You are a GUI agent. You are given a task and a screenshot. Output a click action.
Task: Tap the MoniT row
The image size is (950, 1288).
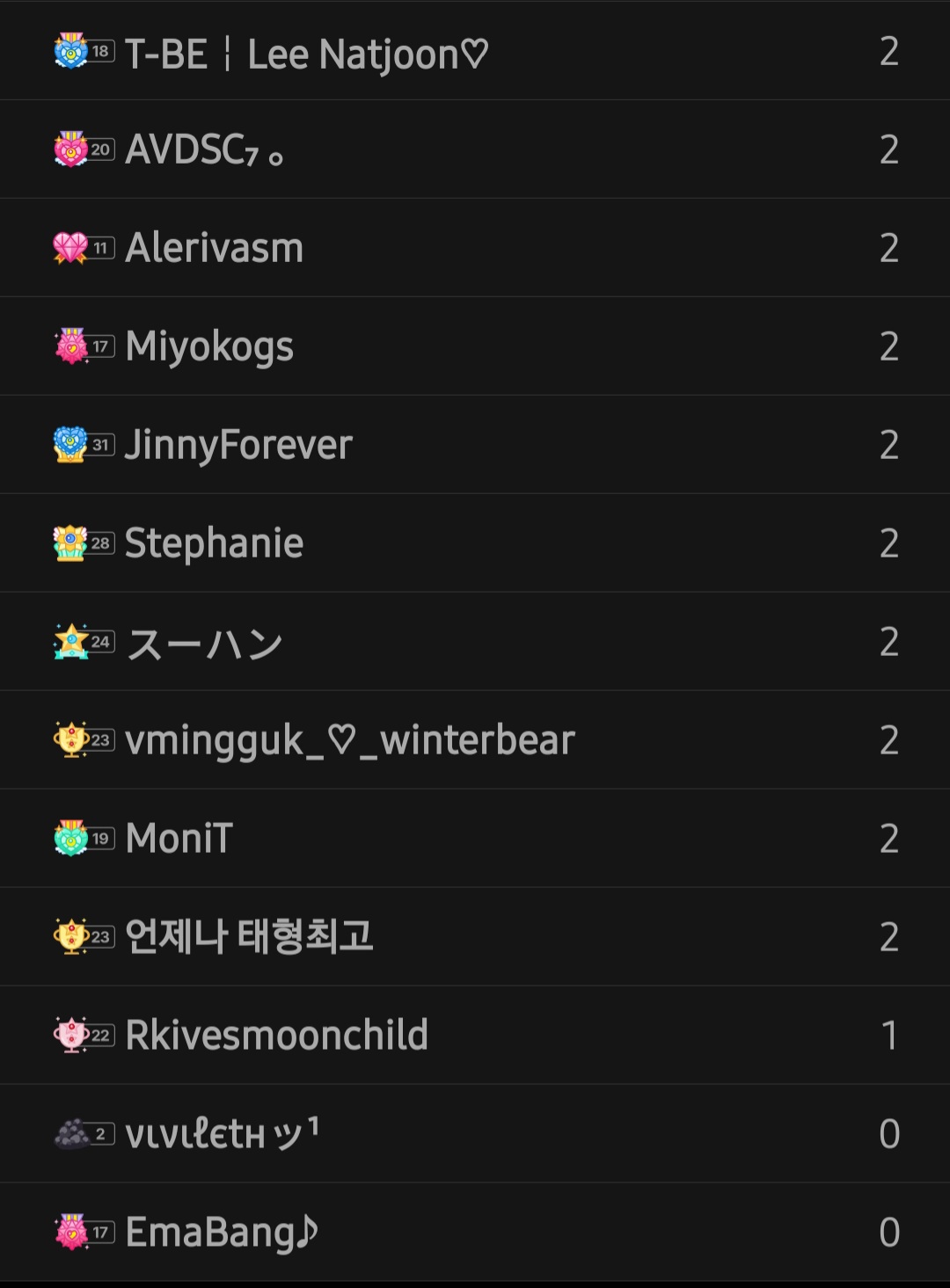[x=179, y=839]
